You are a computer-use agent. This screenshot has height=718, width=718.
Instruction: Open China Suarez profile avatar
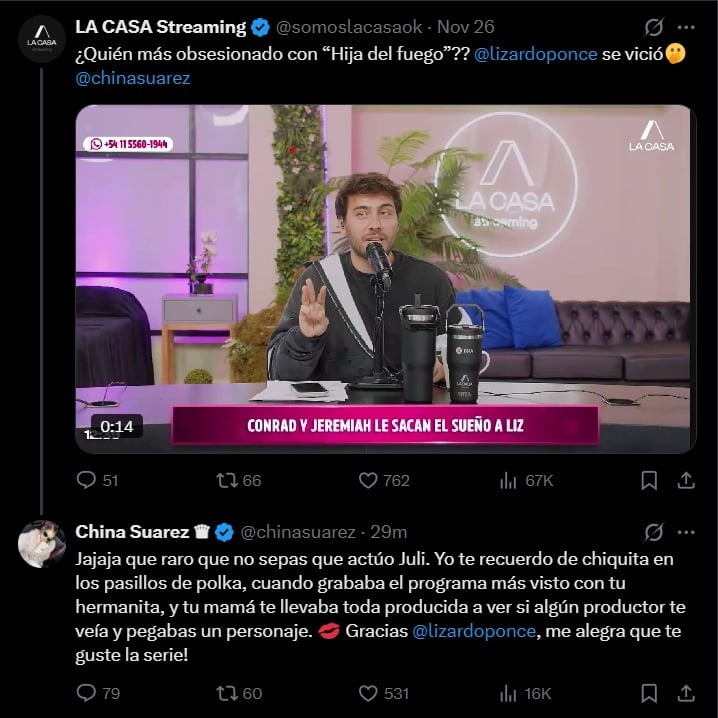coord(42,544)
